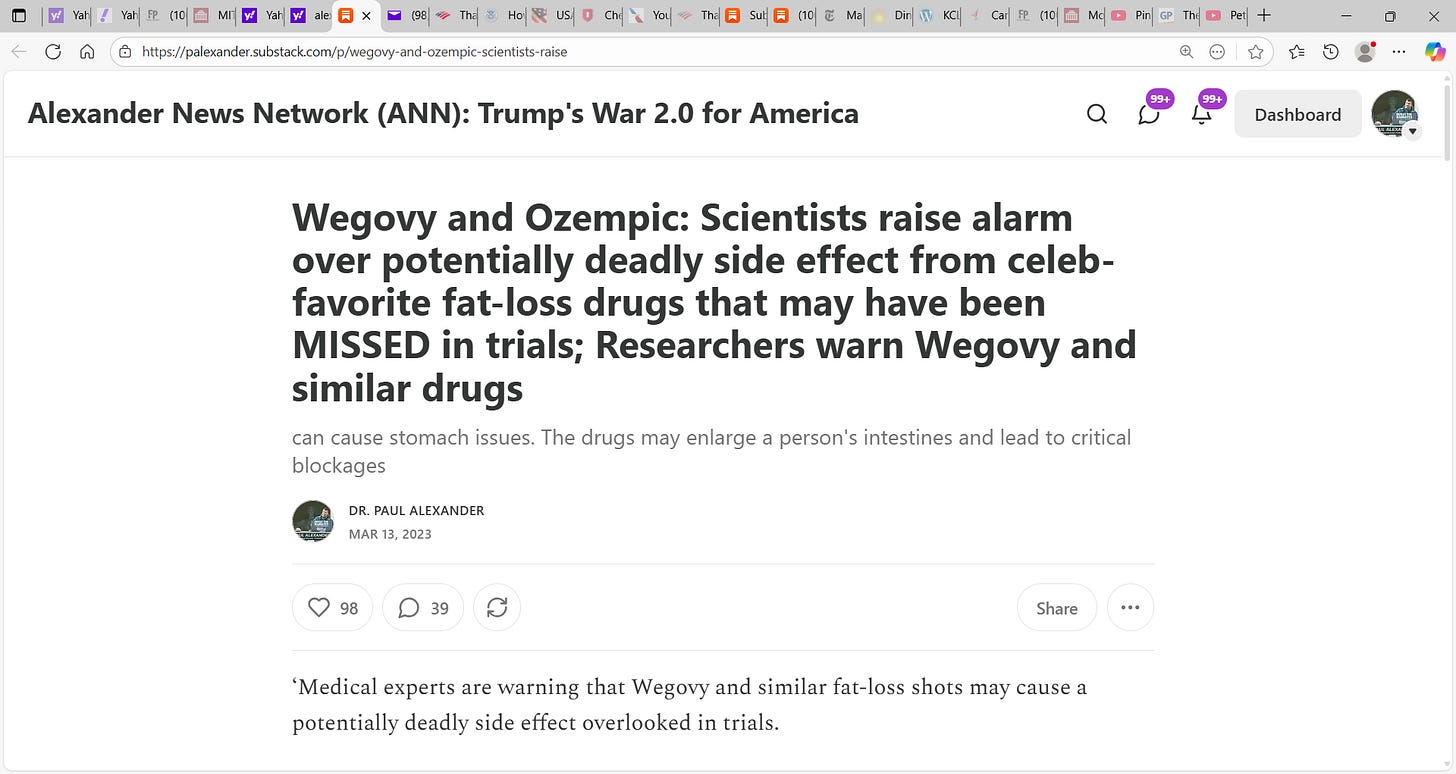Go to Alexander News Network homepage
Screen dimensions: 1456x774
pyautogui.click(x=443, y=114)
